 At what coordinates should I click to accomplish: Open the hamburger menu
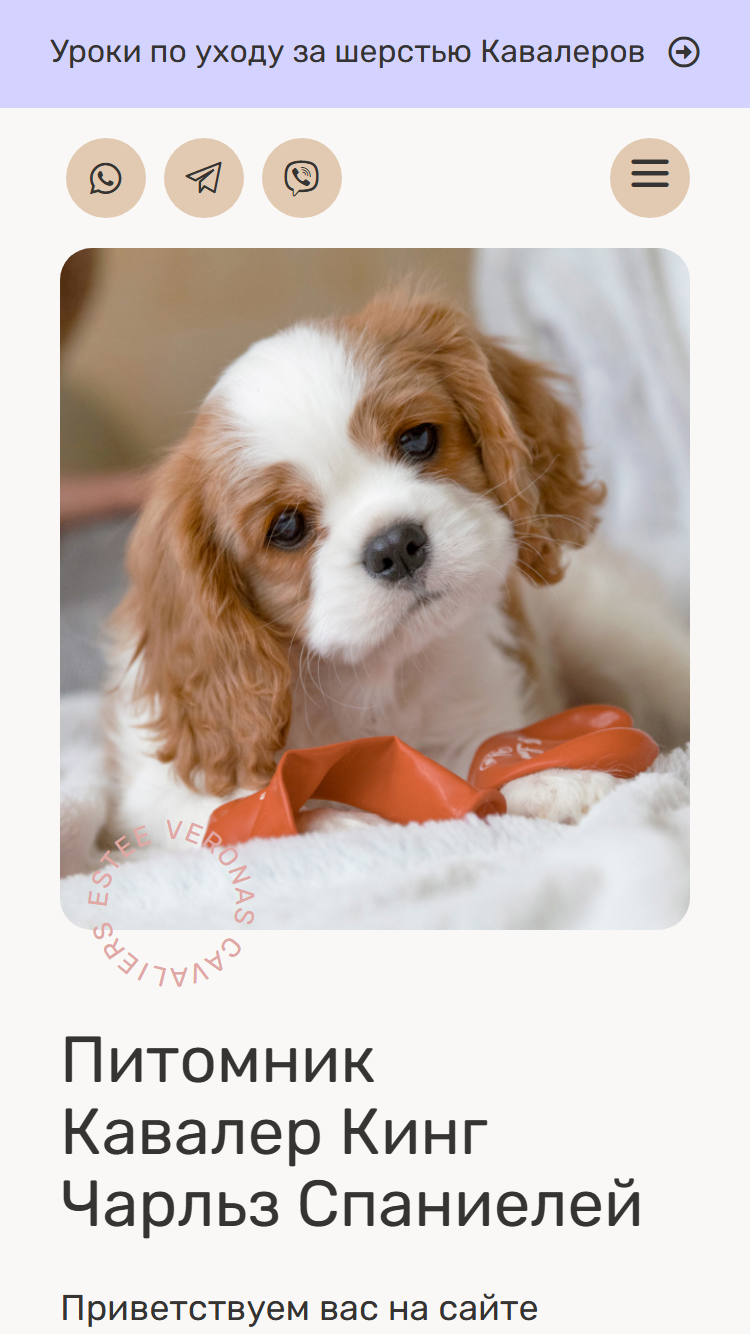650,178
